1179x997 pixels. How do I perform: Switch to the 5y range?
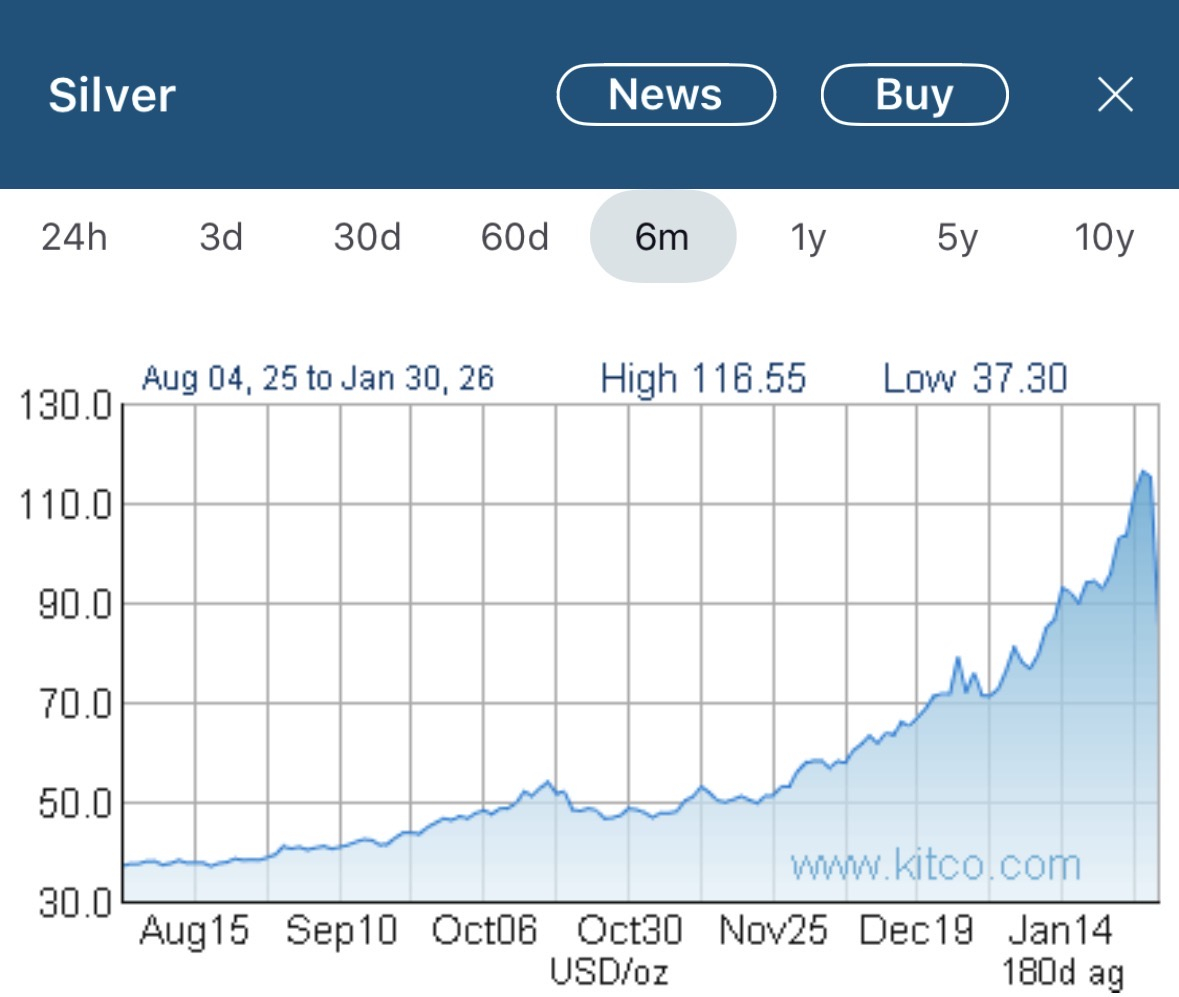coord(956,238)
